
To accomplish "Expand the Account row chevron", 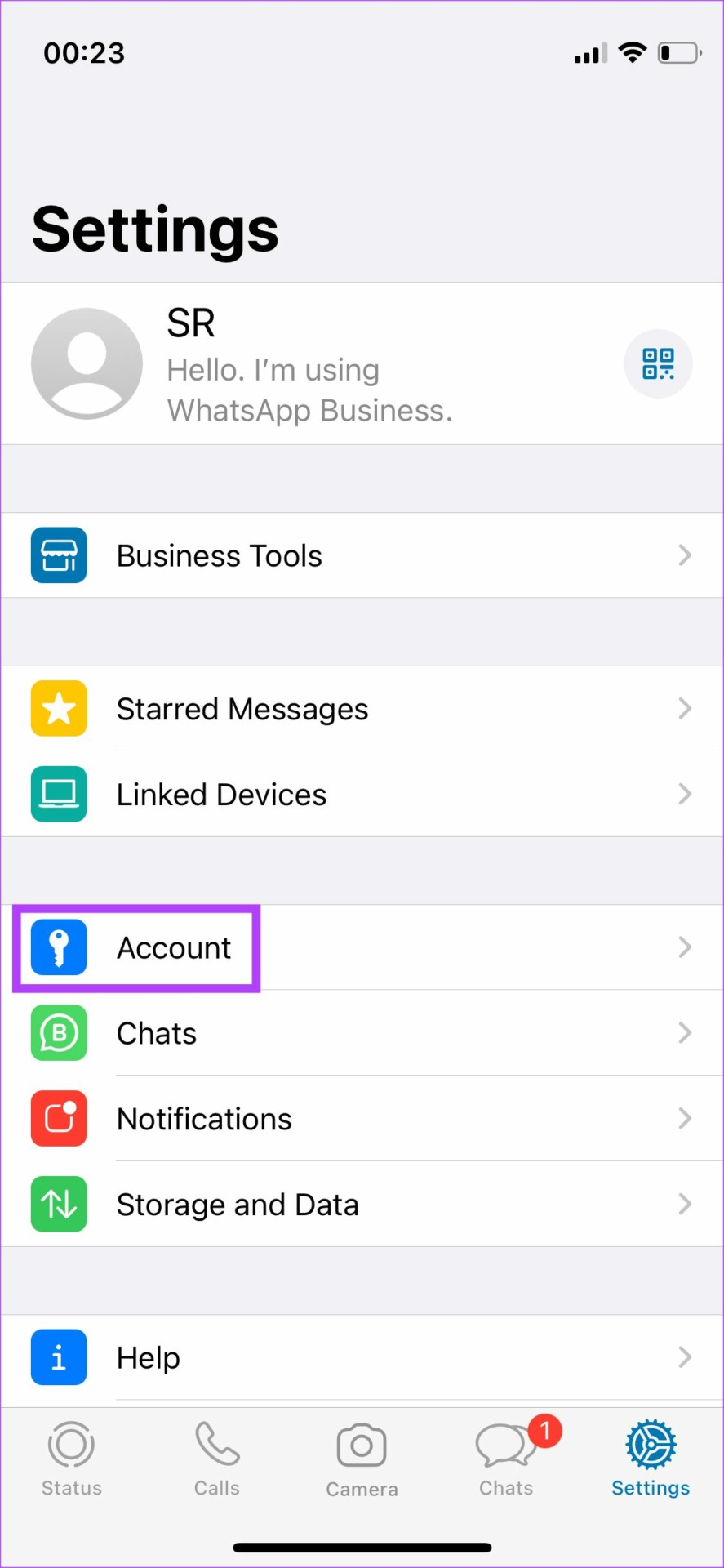I will click(685, 947).
